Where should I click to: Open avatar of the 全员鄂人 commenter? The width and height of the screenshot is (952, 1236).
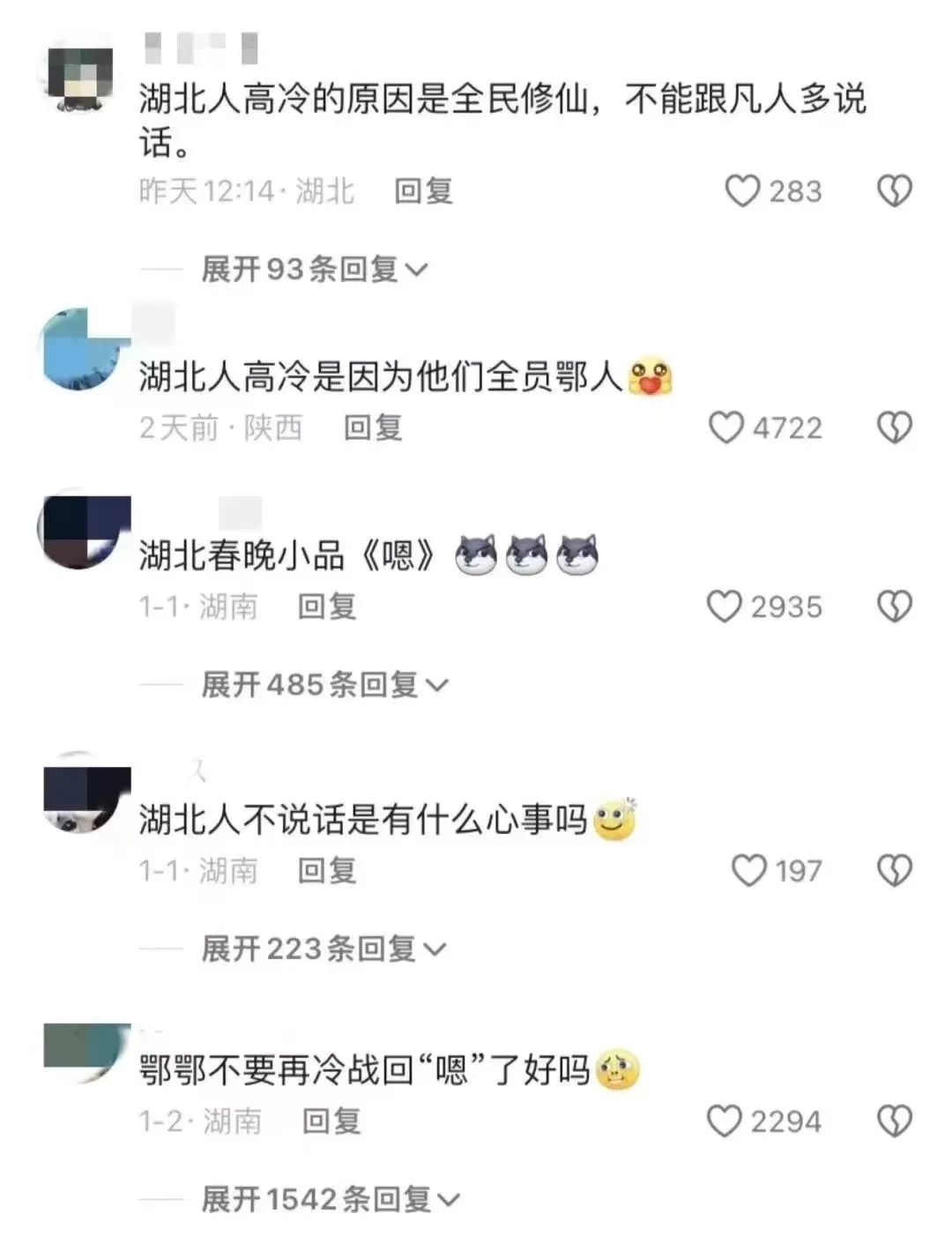coord(81,348)
